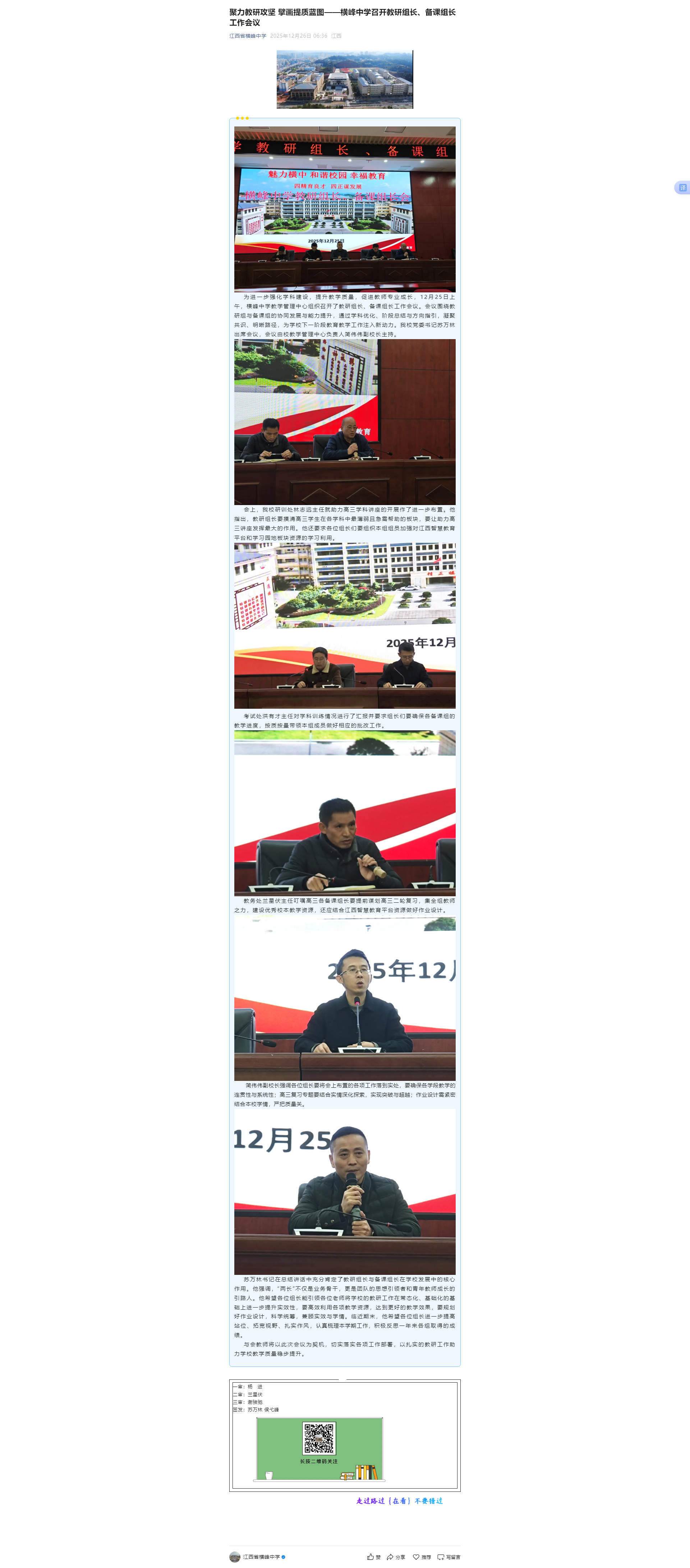The image size is (690, 1568).
Task: Tap the floating translate (译) button
Action: (x=683, y=188)
